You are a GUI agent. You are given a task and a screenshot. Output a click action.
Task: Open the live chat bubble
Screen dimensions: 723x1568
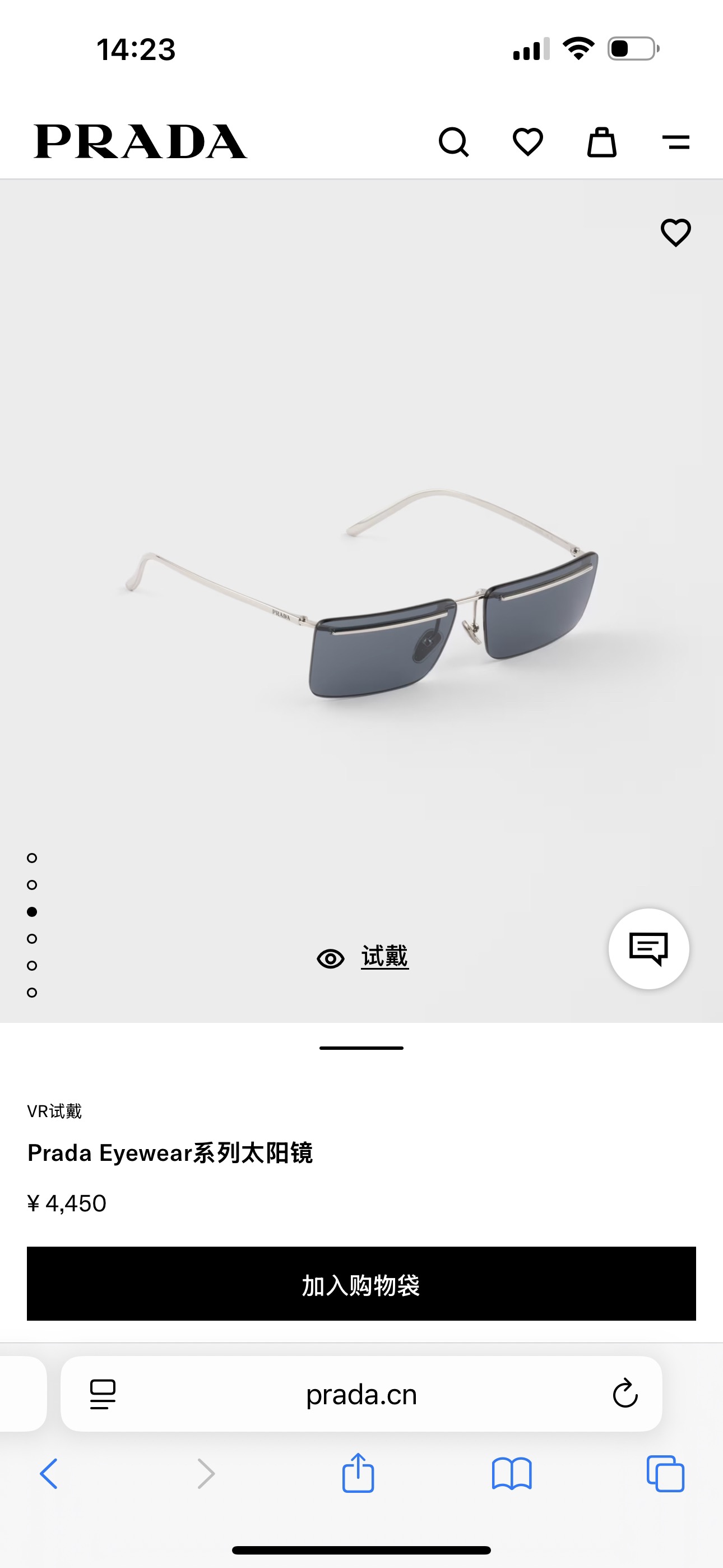[x=649, y=948]
